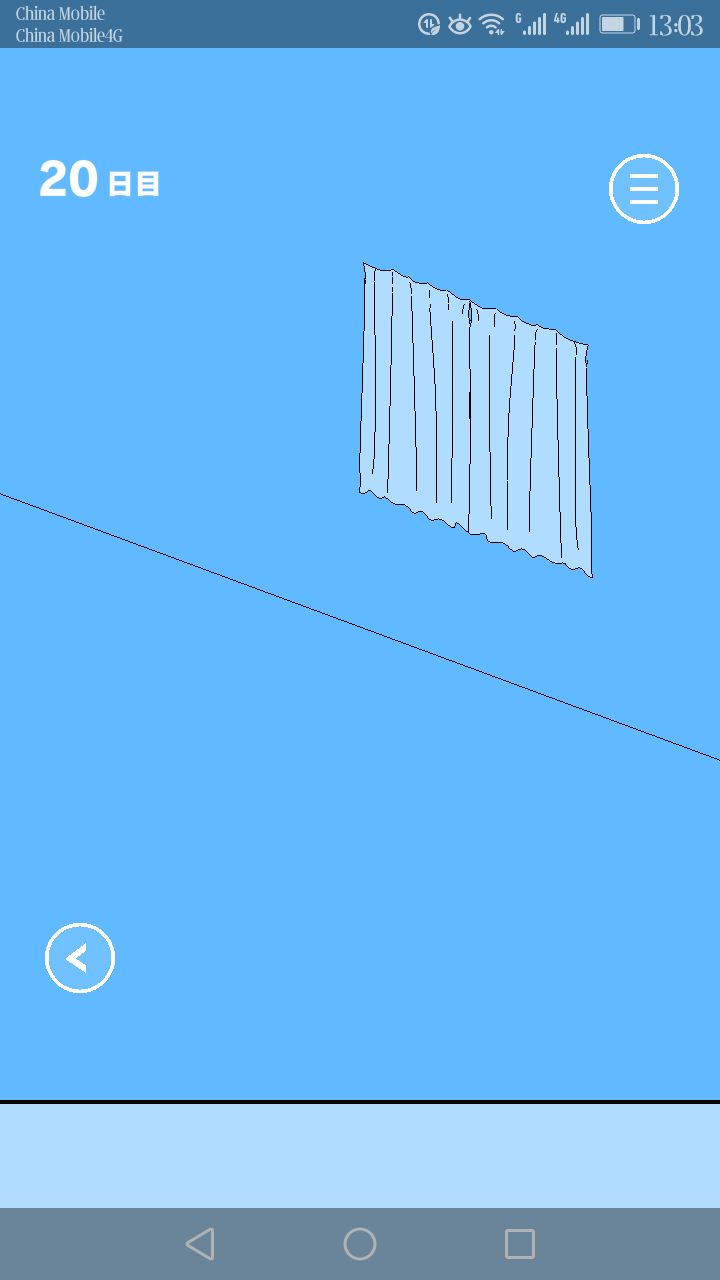Open the menu disclosure in top right corner

pos(643,188)
